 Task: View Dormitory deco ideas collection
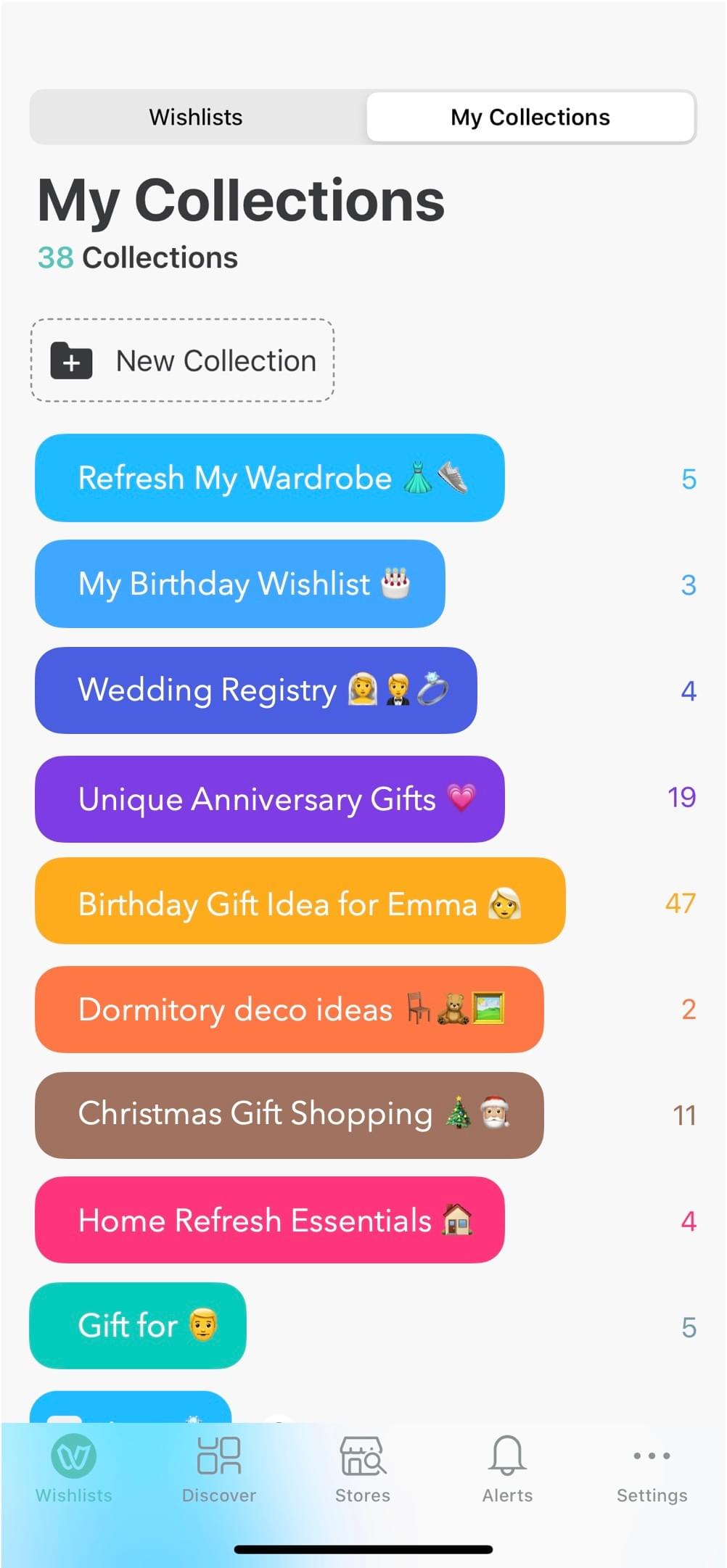point(289,1009)
